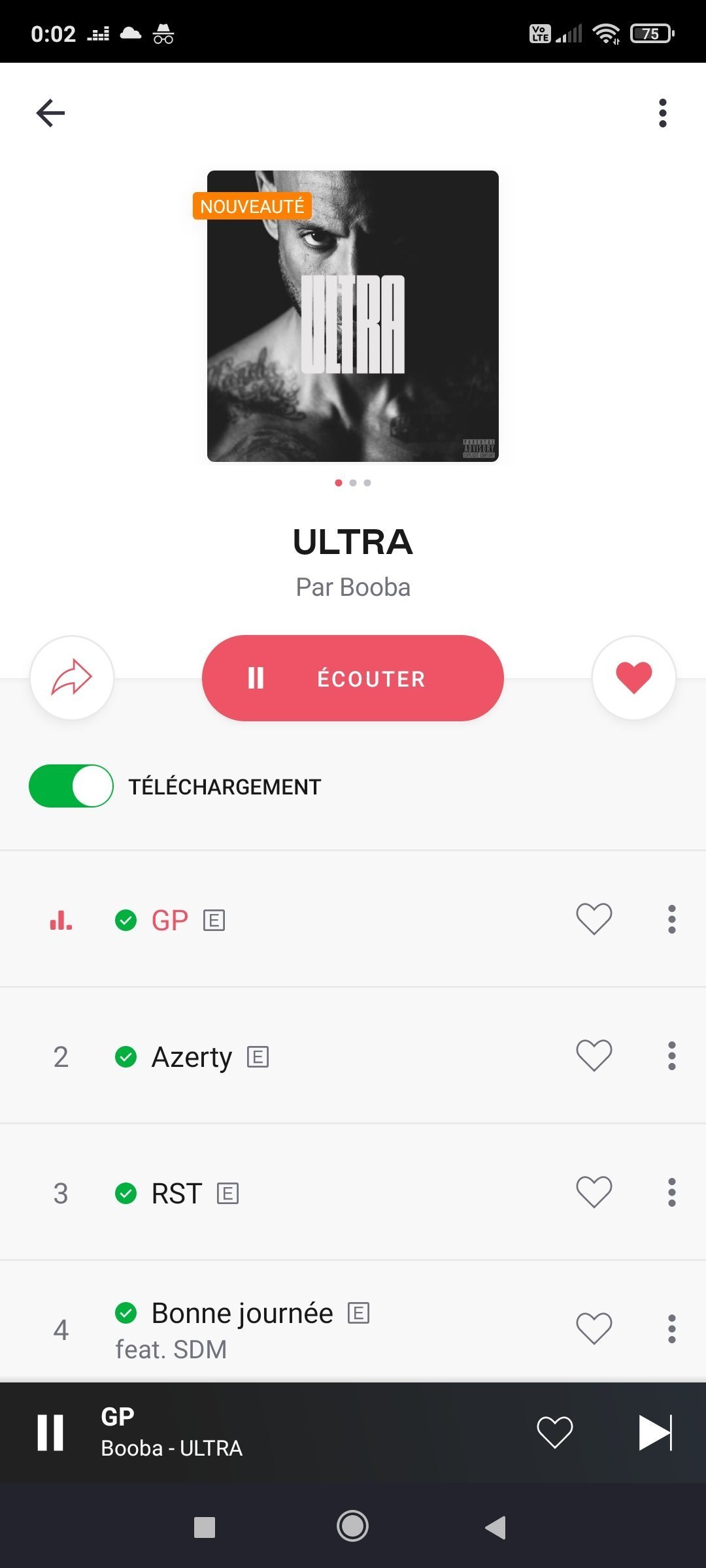
Task: Pause playback in the mini player
Action: coord(50,1433)
